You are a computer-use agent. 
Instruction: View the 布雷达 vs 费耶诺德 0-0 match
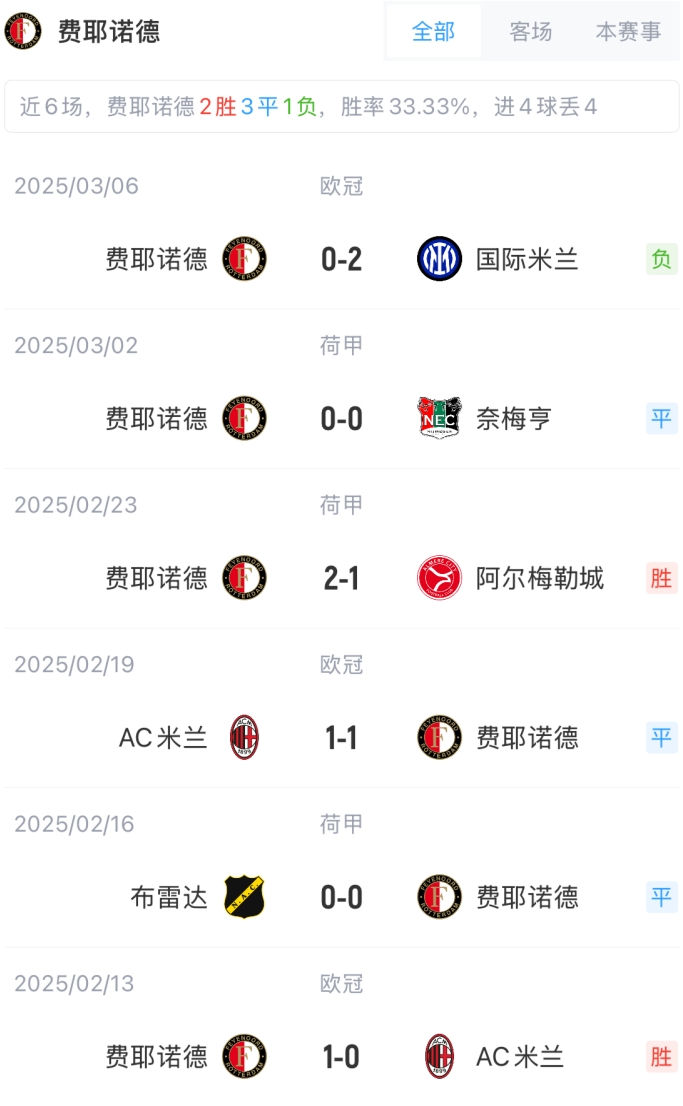click(341, 897)
